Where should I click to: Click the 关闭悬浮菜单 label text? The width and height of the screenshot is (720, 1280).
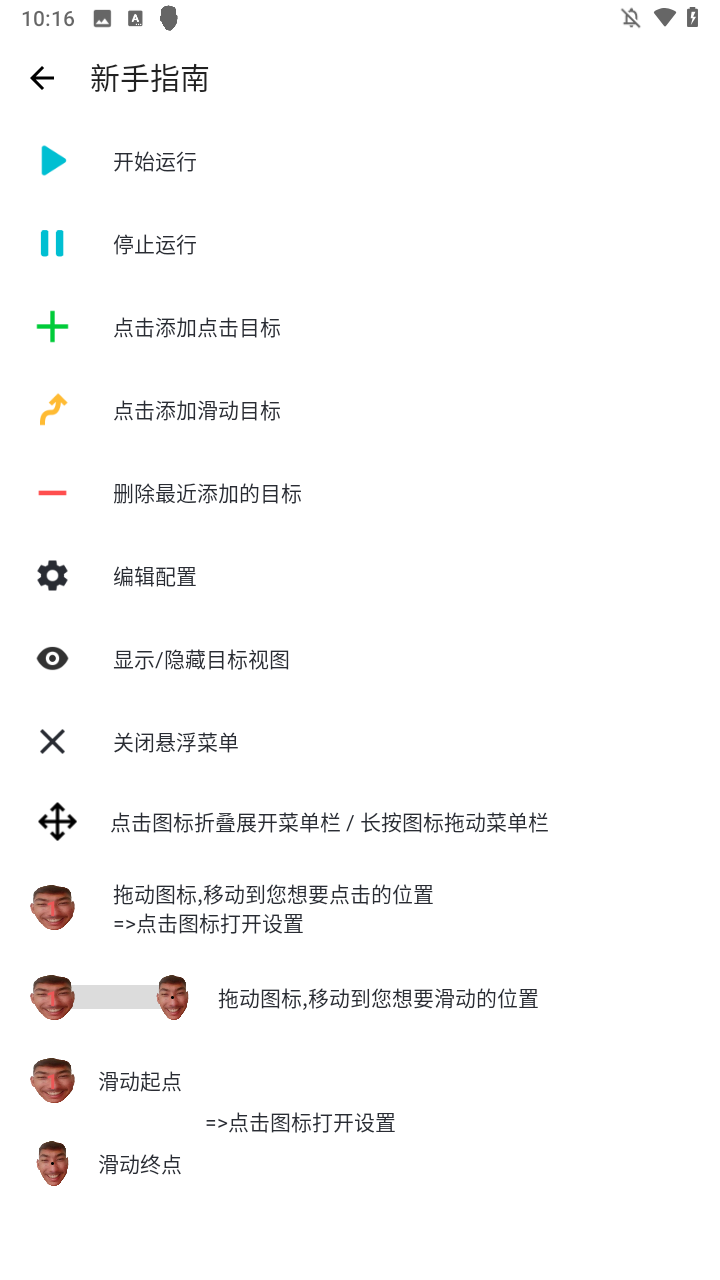pyautogui.click(x=176, y=742)
